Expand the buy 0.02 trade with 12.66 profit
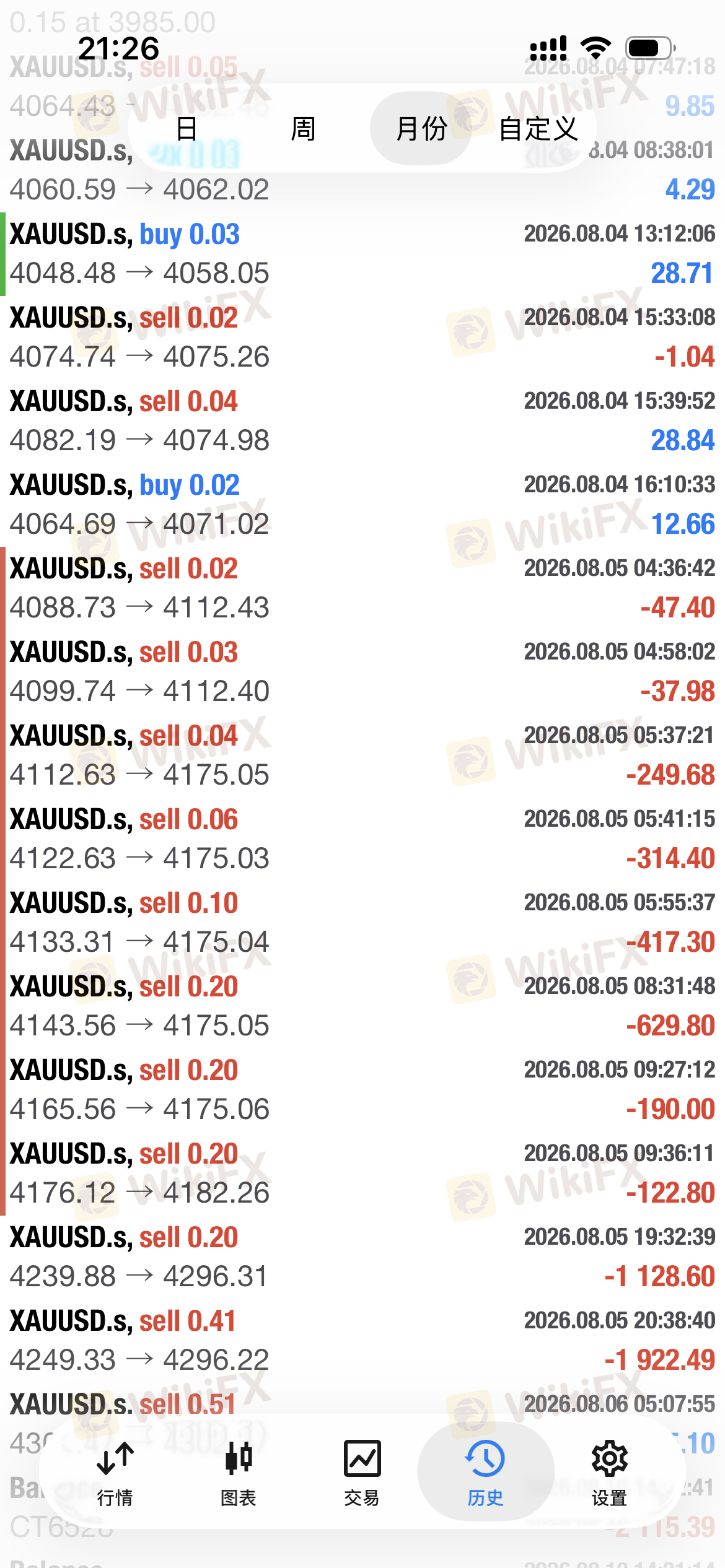This screenshot has width=725, height=1568. pyautogui.click(x=362, y=505)
